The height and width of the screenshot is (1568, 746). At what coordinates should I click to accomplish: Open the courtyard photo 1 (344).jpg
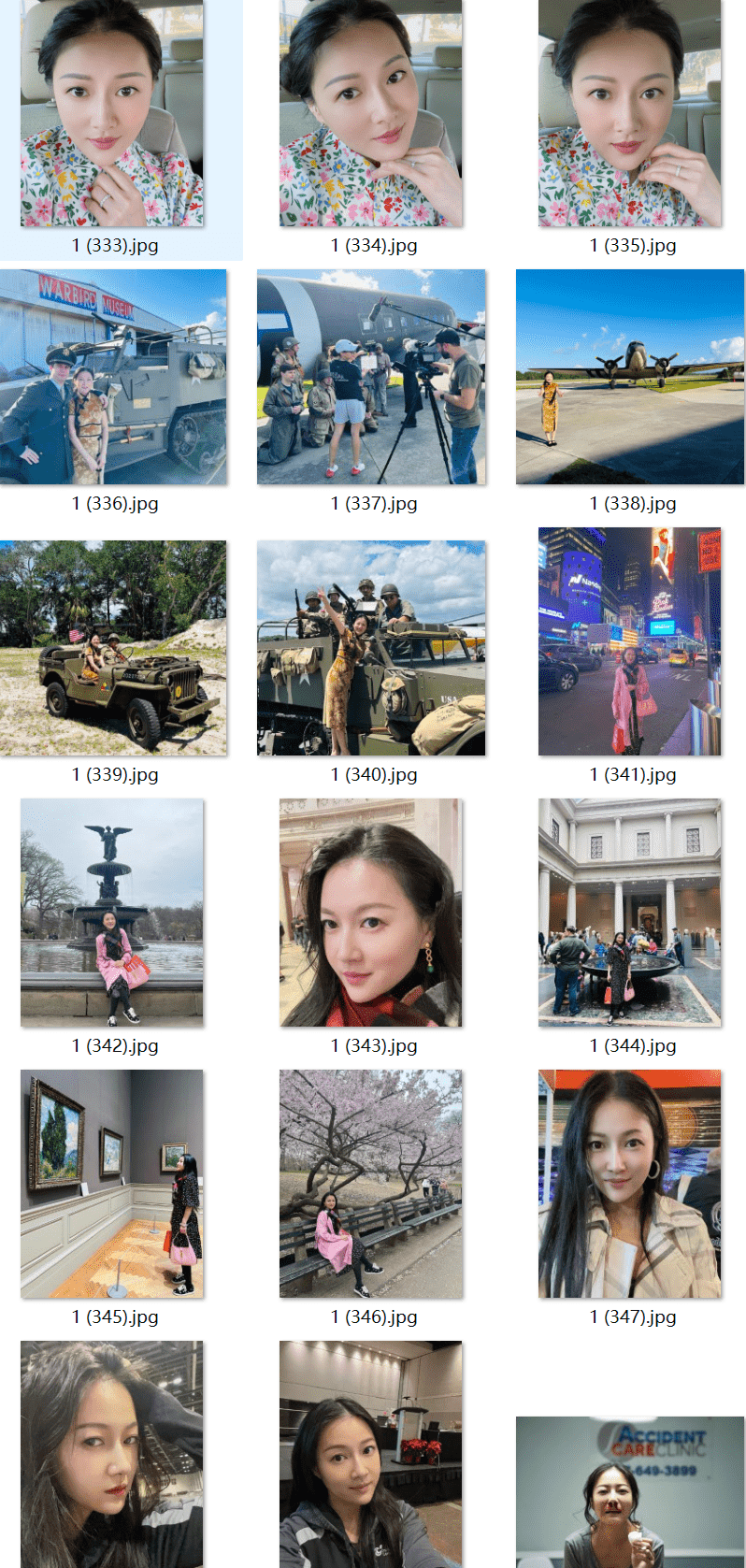tap(630, 913)
